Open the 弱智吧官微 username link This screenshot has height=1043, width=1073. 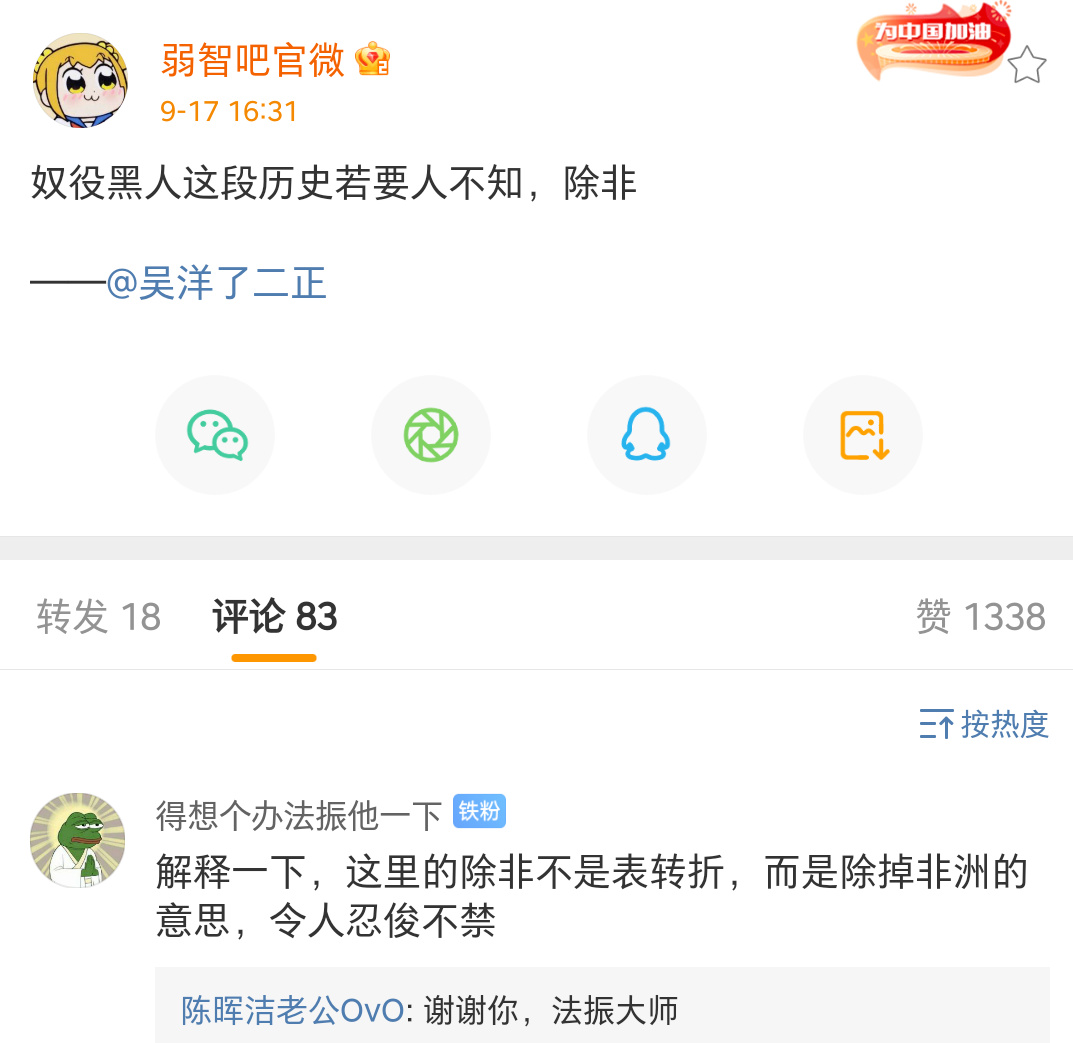252,61
